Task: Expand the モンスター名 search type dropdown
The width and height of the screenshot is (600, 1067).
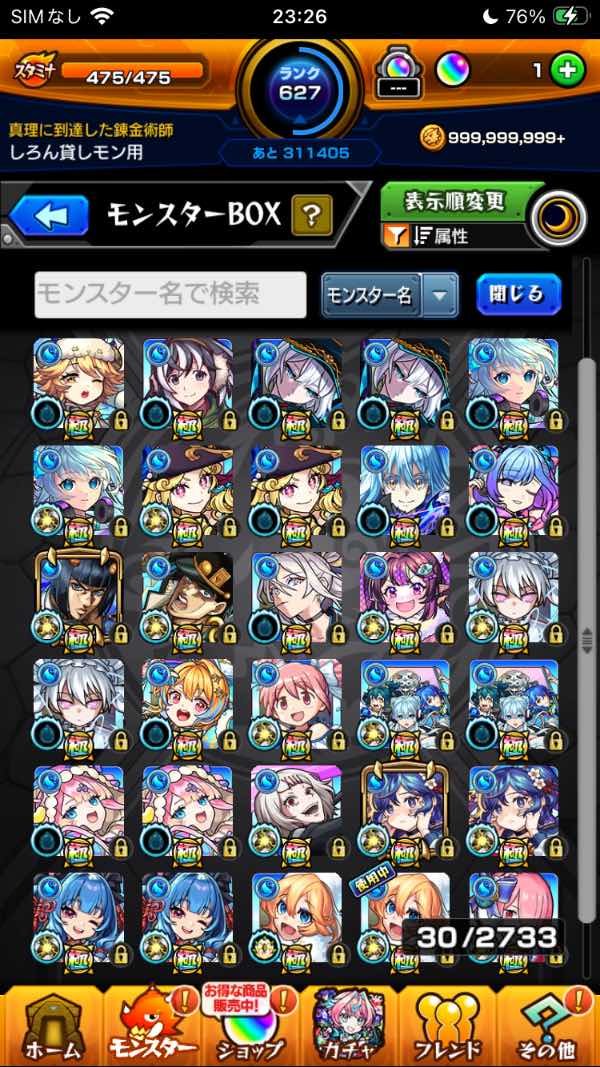Action: 439,295
